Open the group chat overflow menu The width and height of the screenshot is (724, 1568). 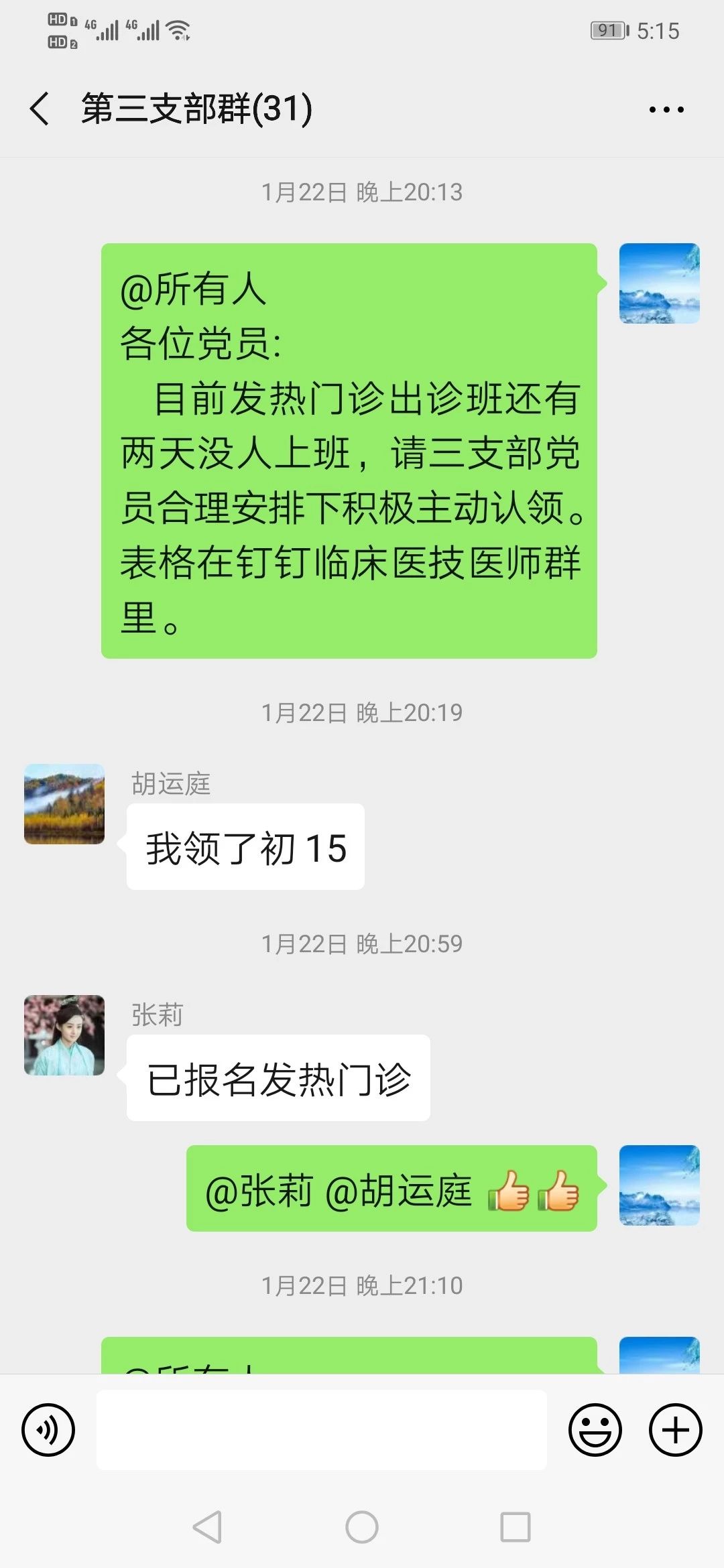click(666, 109)
